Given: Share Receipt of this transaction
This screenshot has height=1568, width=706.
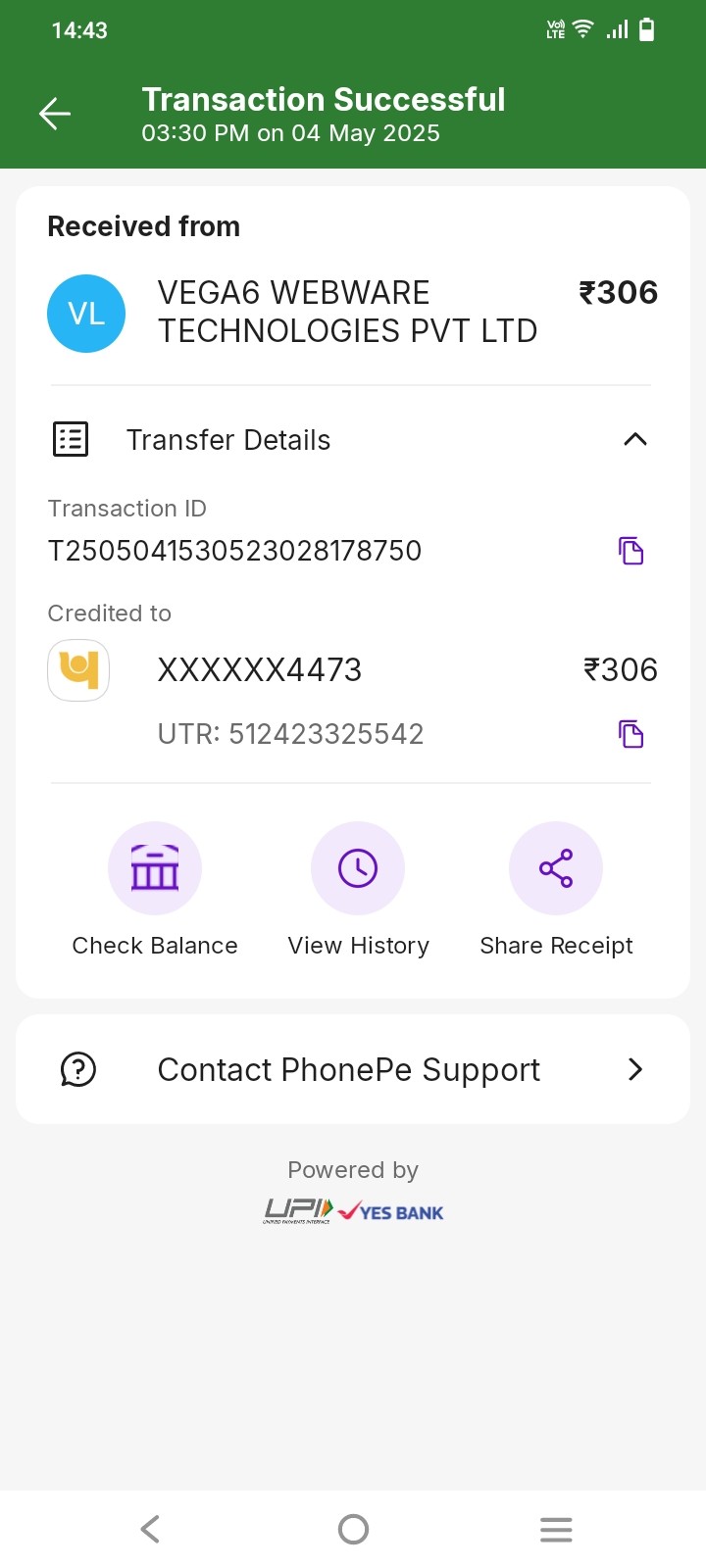Looking at the screenshot, I should [556, 869].
